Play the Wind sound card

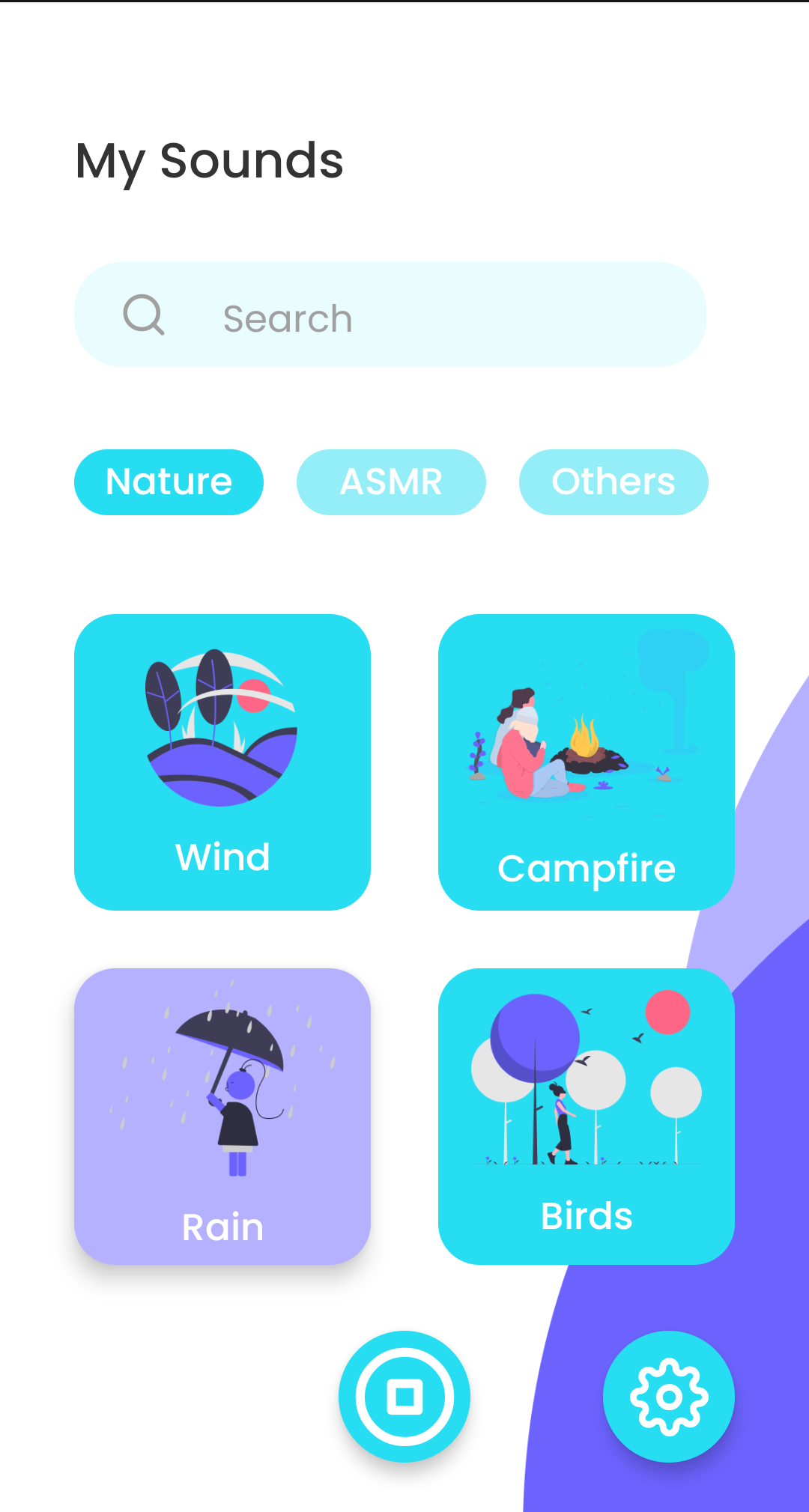pos(222,762)
